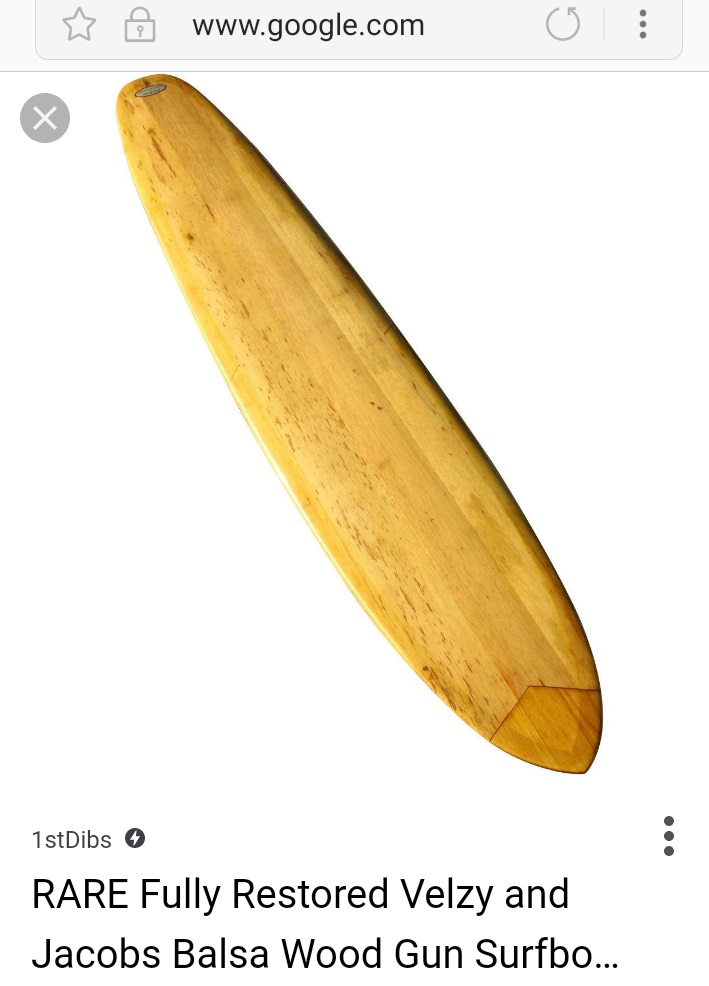The width and height of the screenshot is (709, 986).
Task: Tap the www.google.com address bar
Action: [308, 25]
